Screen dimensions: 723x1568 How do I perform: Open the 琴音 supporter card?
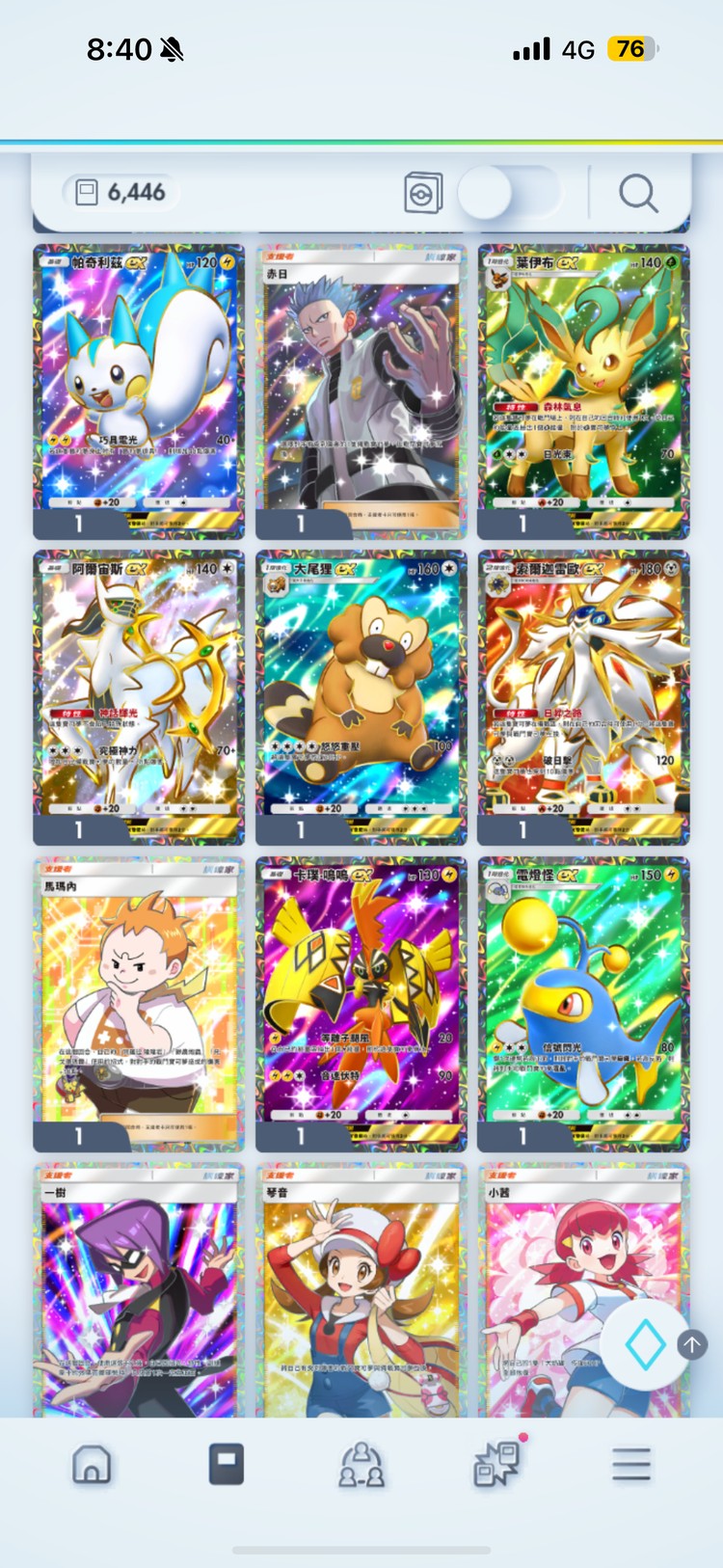(x=361, y=1292)
